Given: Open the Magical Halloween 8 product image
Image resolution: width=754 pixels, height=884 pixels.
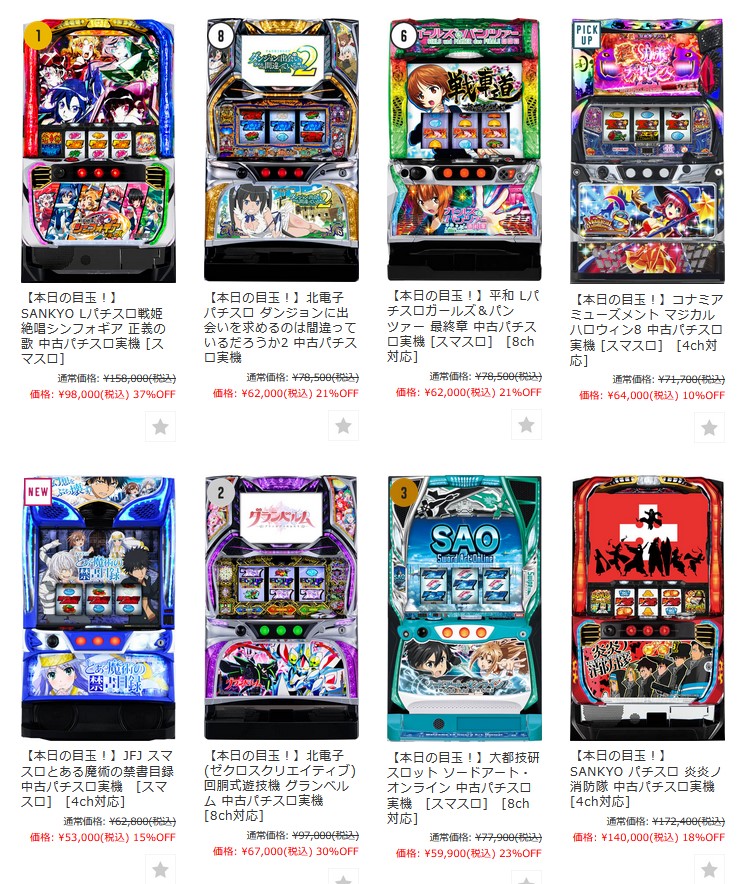Looking at the screenshot, I should coord(647,150).
